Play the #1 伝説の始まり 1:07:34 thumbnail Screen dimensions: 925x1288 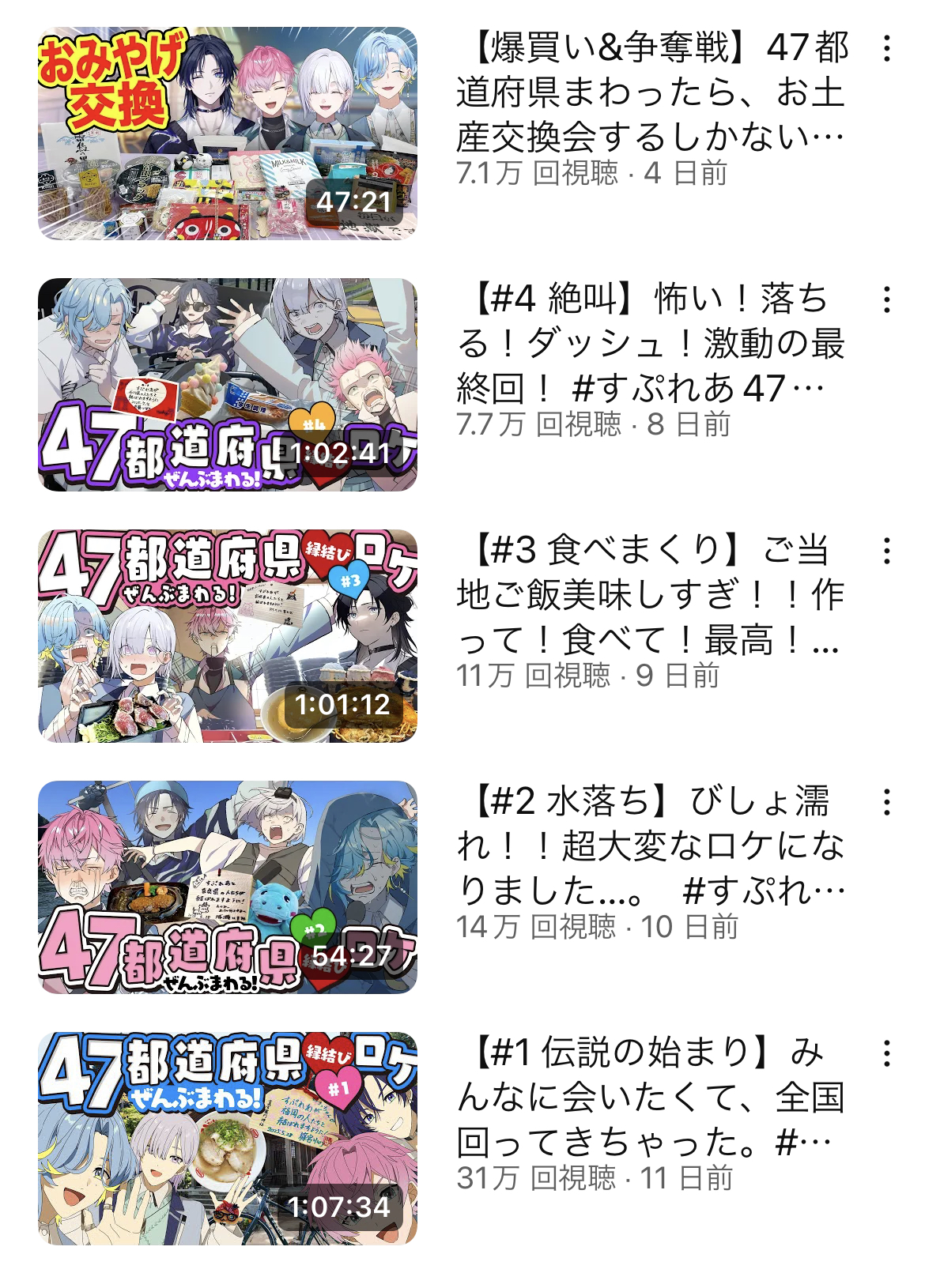(228, 1138)
